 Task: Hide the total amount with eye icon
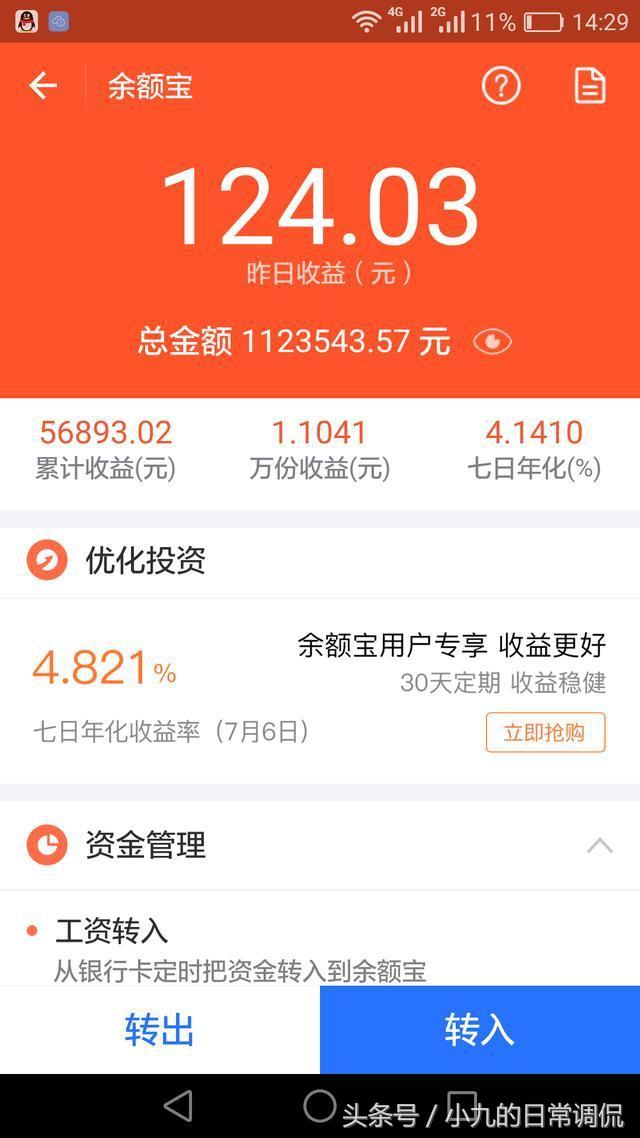point(492,342)
